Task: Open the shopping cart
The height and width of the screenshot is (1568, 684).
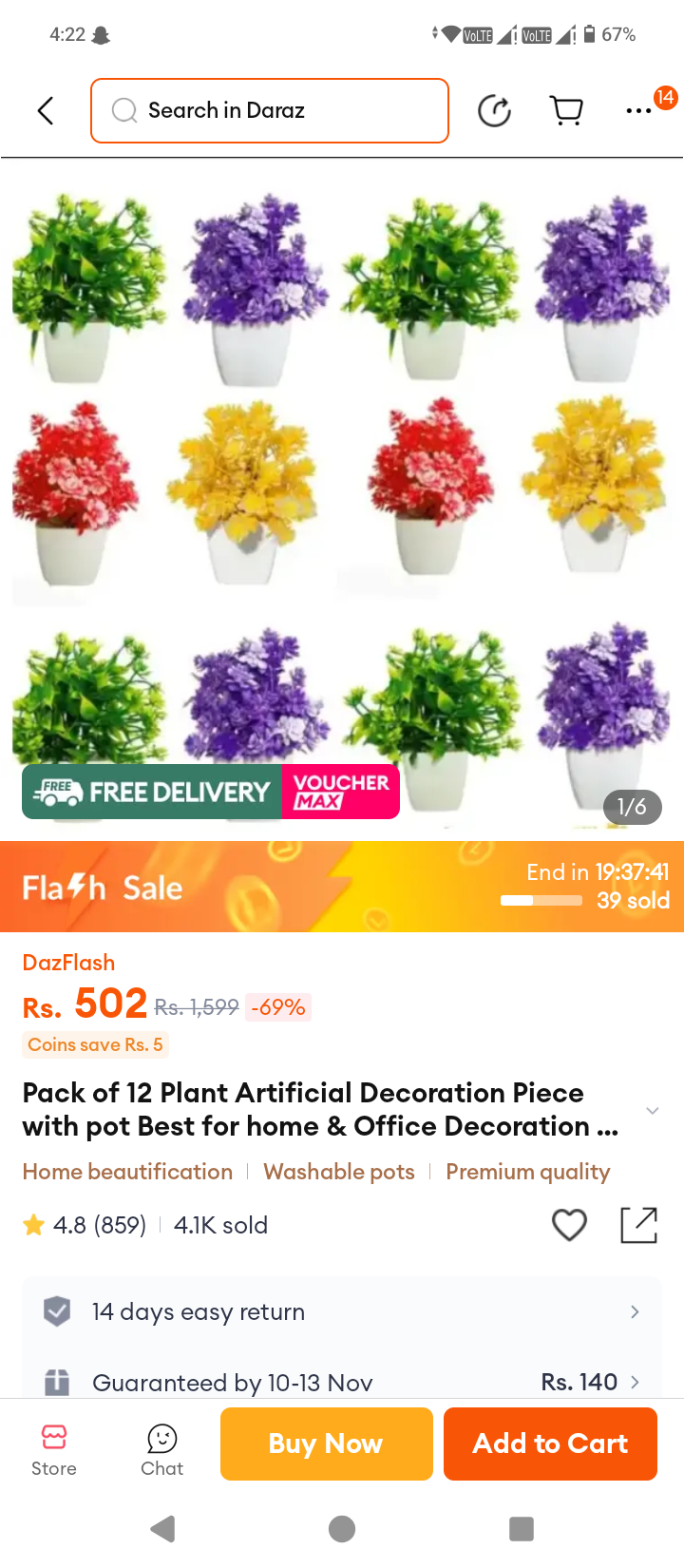Action: tap(566, 110)
